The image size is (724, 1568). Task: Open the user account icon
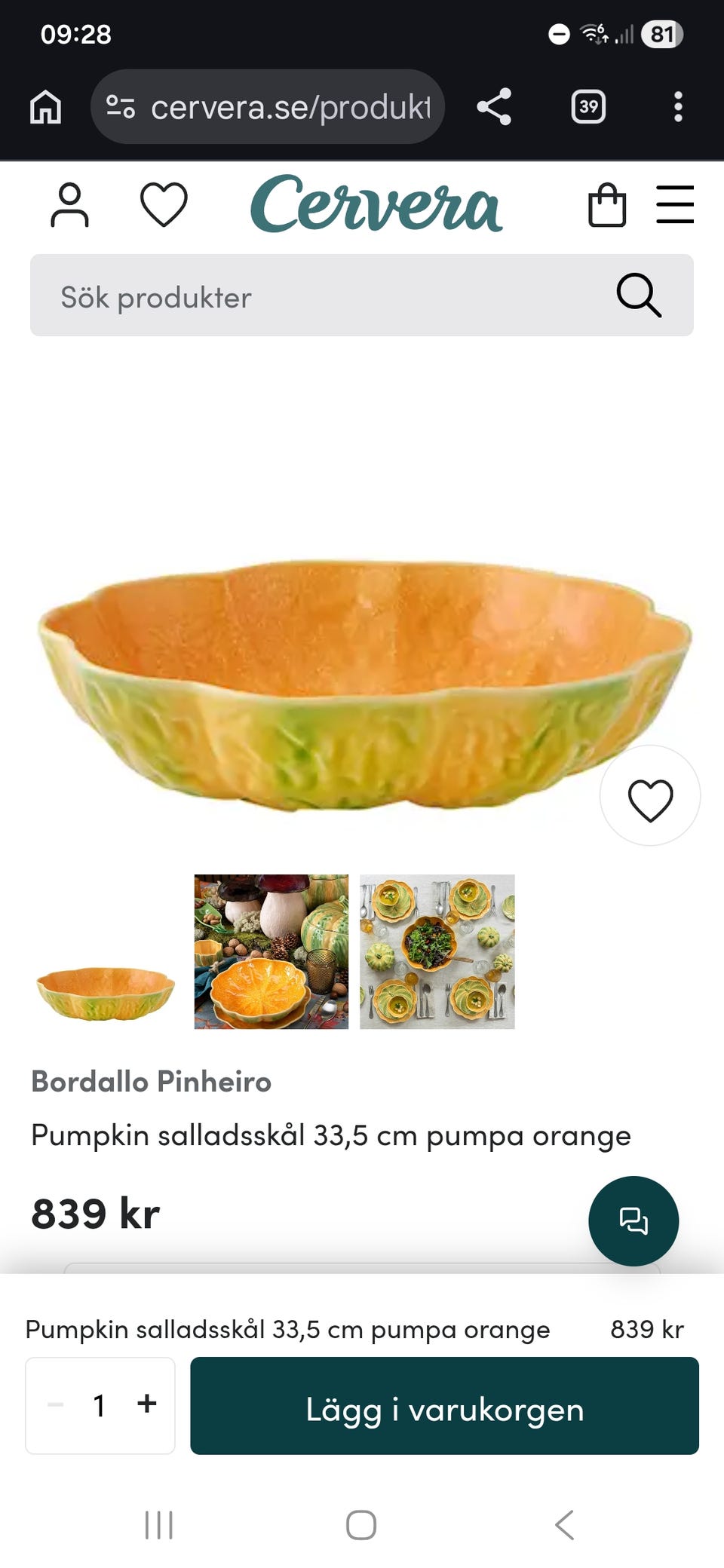69,205
